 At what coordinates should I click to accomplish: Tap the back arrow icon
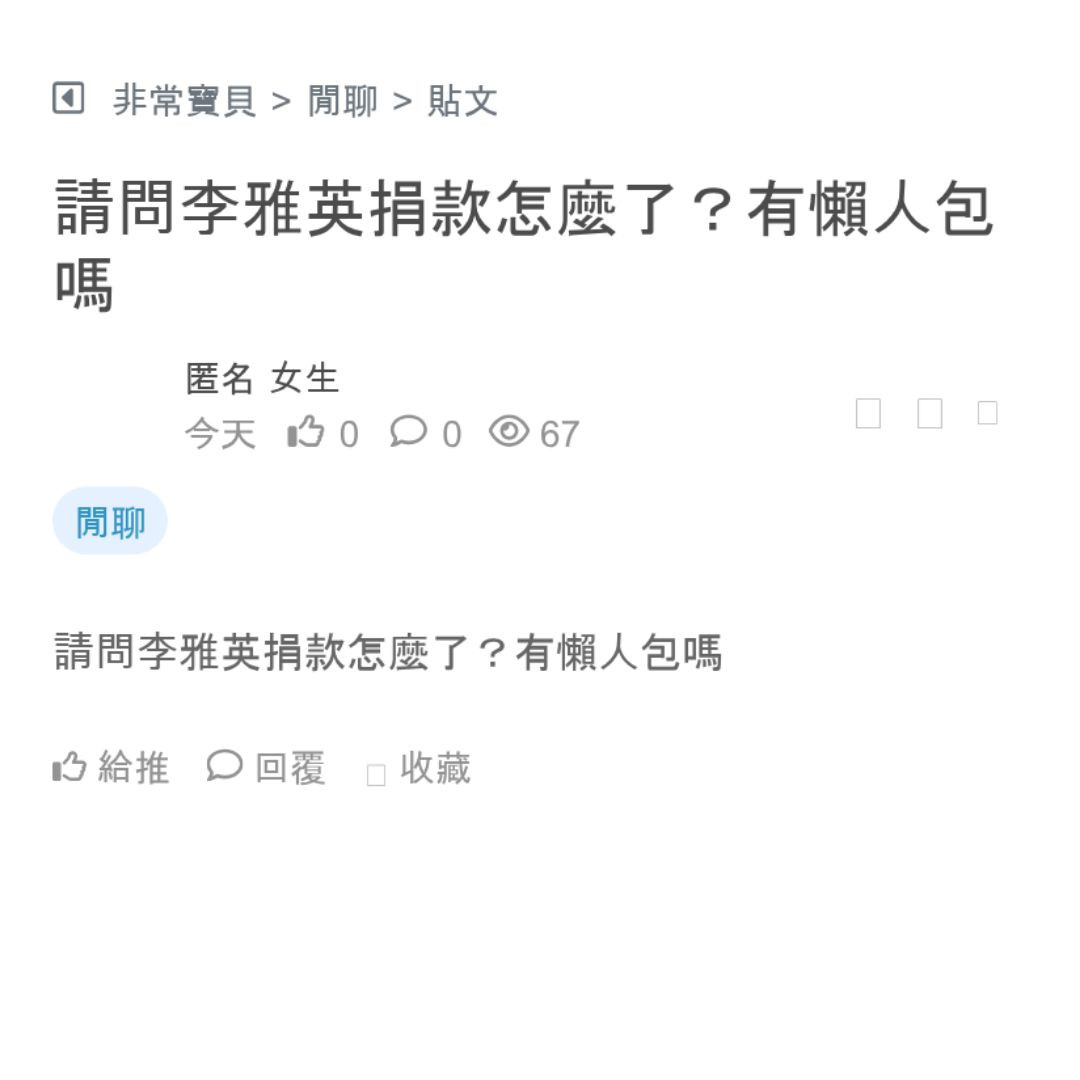[68, 99]
